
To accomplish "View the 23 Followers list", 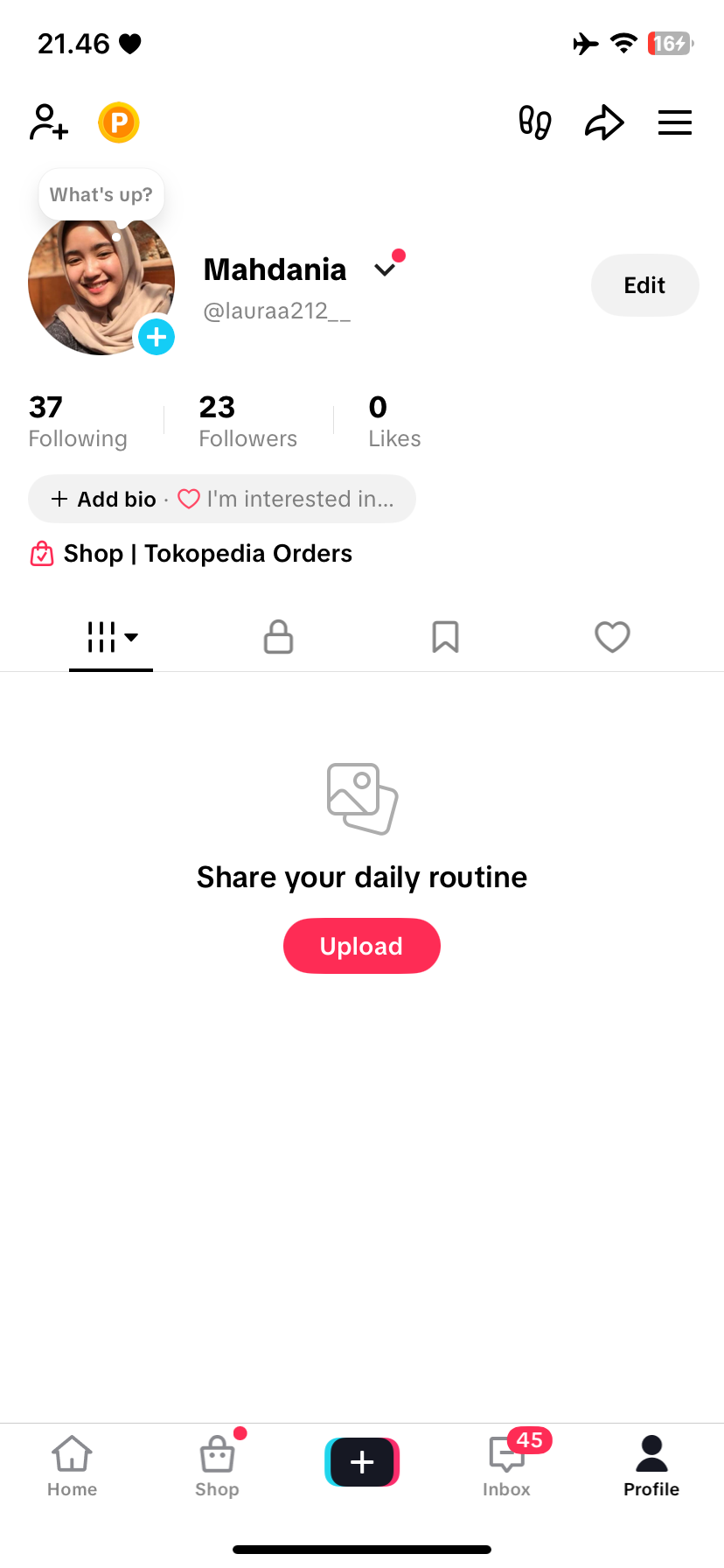I will point(247,421).
